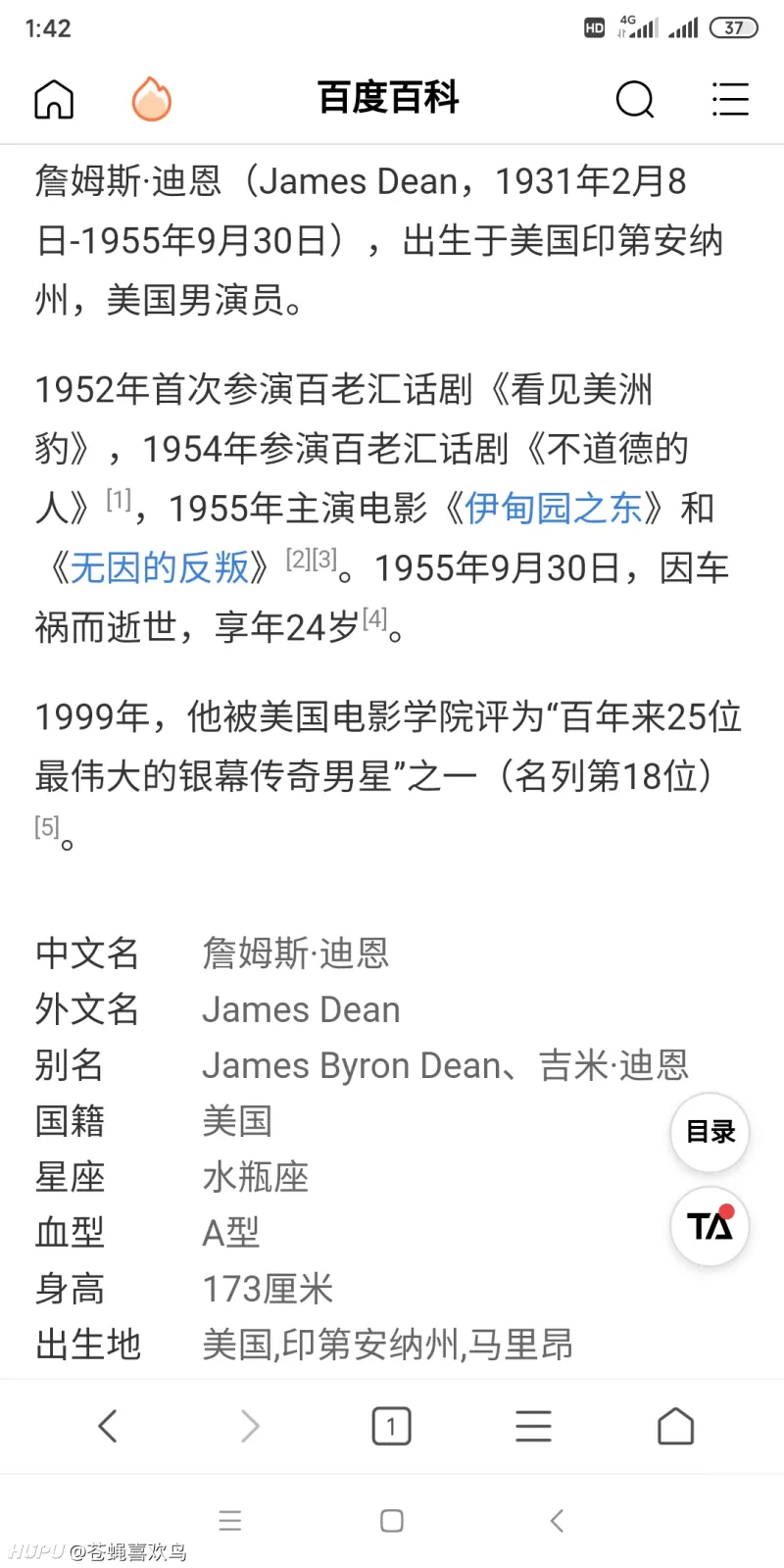The height and width of the screenshot is (1568, 784).
Task: Tap the home icon in bottom navigation bar
Action: point(674,1426)
